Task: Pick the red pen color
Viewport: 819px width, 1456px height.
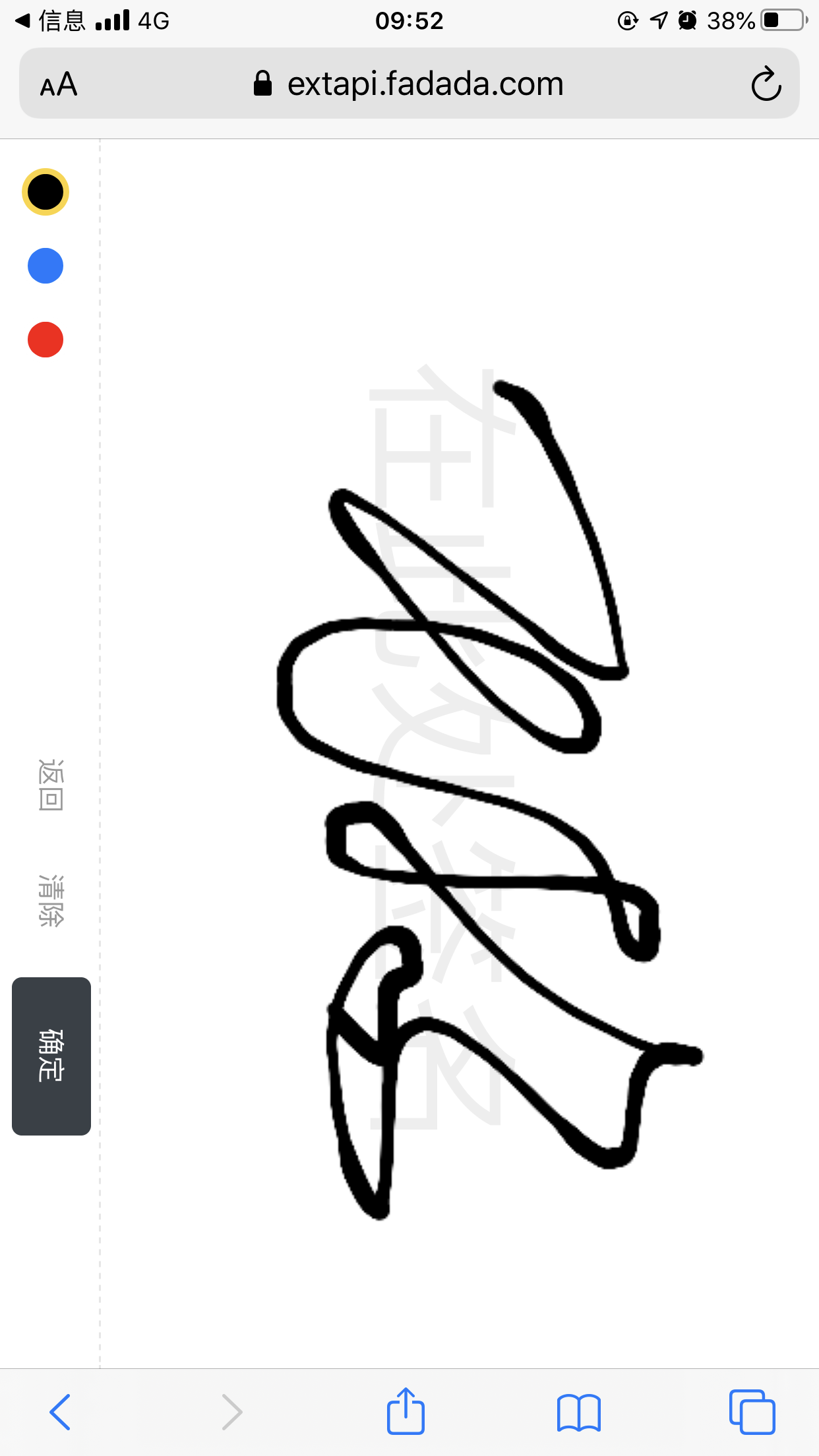Action: pyautogui.click(x=45, y=340)
